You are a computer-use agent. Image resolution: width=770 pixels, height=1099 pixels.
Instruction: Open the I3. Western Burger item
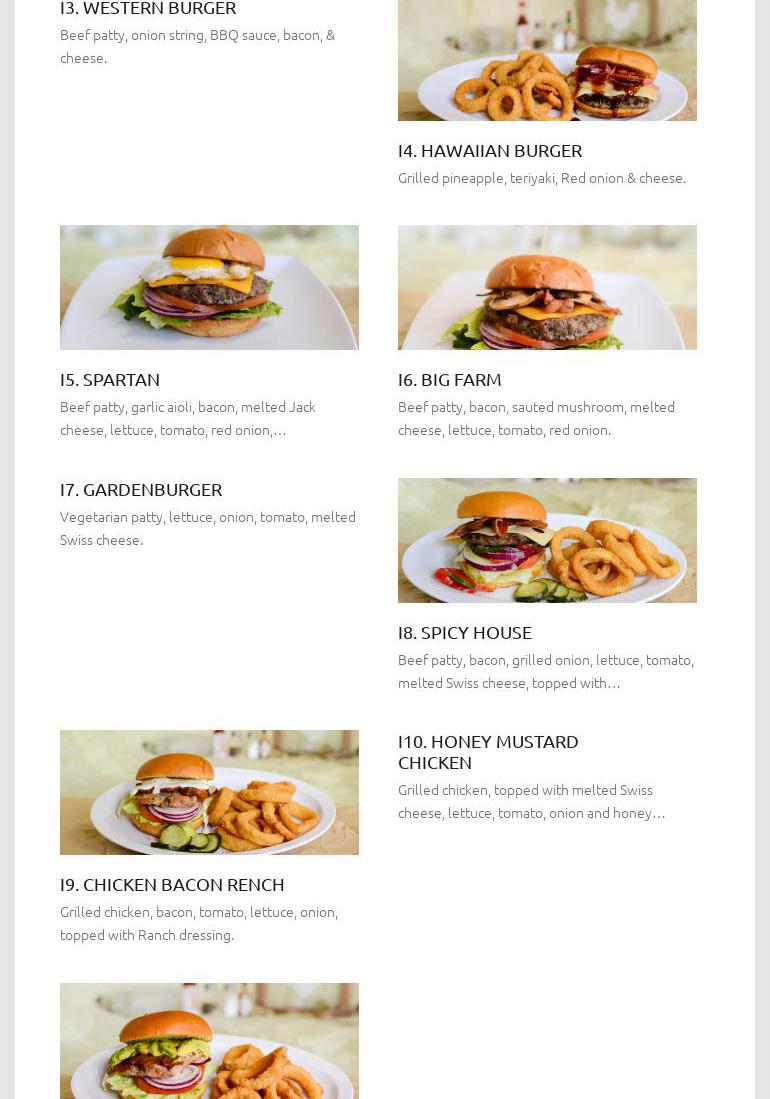point(148,9)
